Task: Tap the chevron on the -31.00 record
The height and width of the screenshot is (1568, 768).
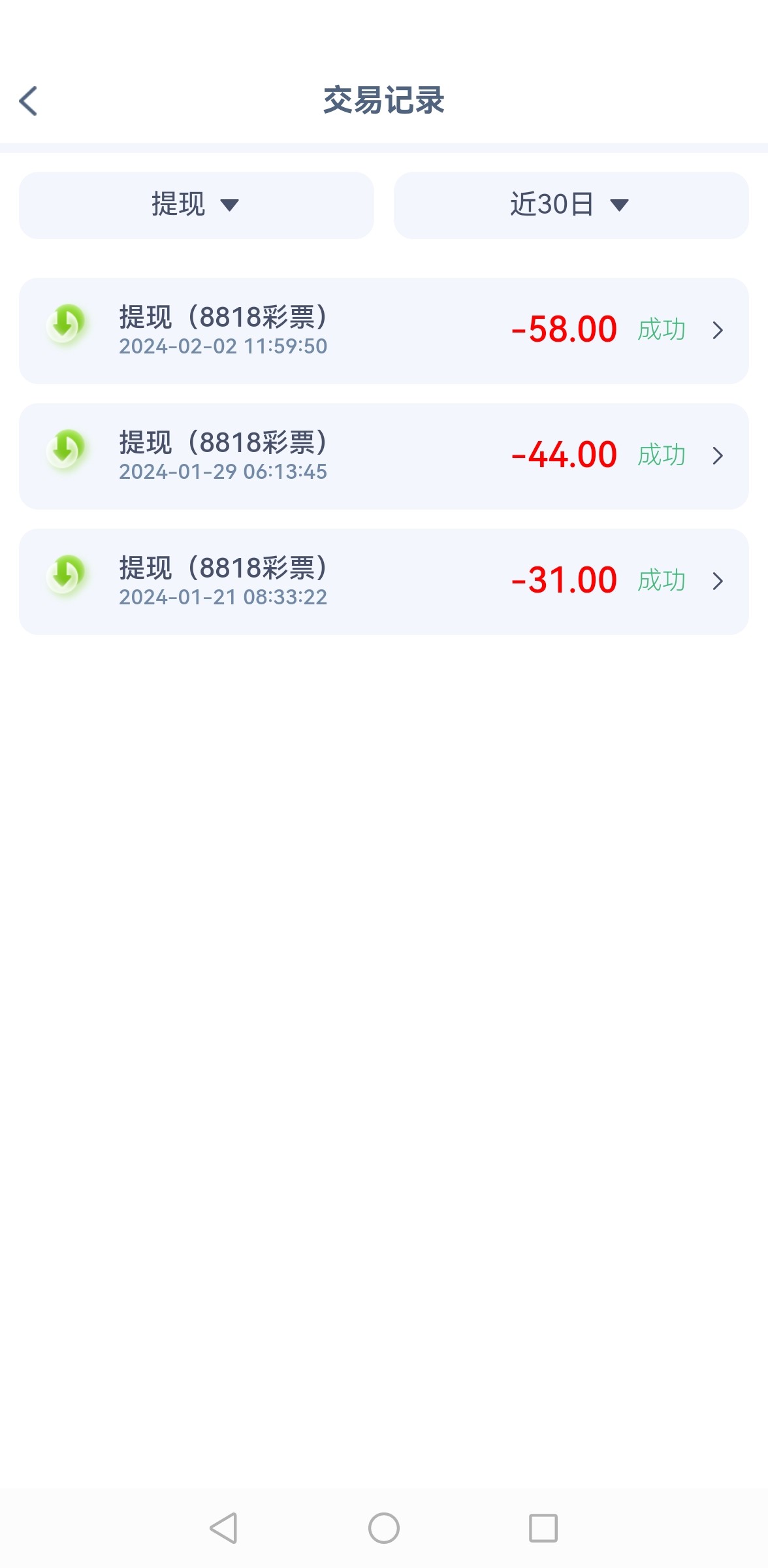Action: point(718,580)
